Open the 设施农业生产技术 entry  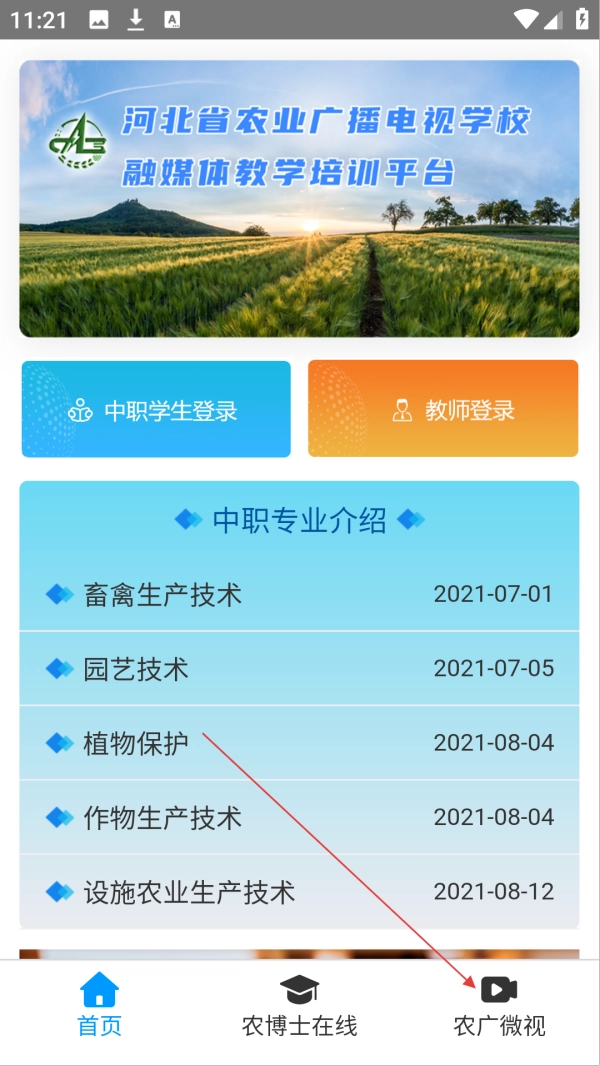[x=299, y=892]
